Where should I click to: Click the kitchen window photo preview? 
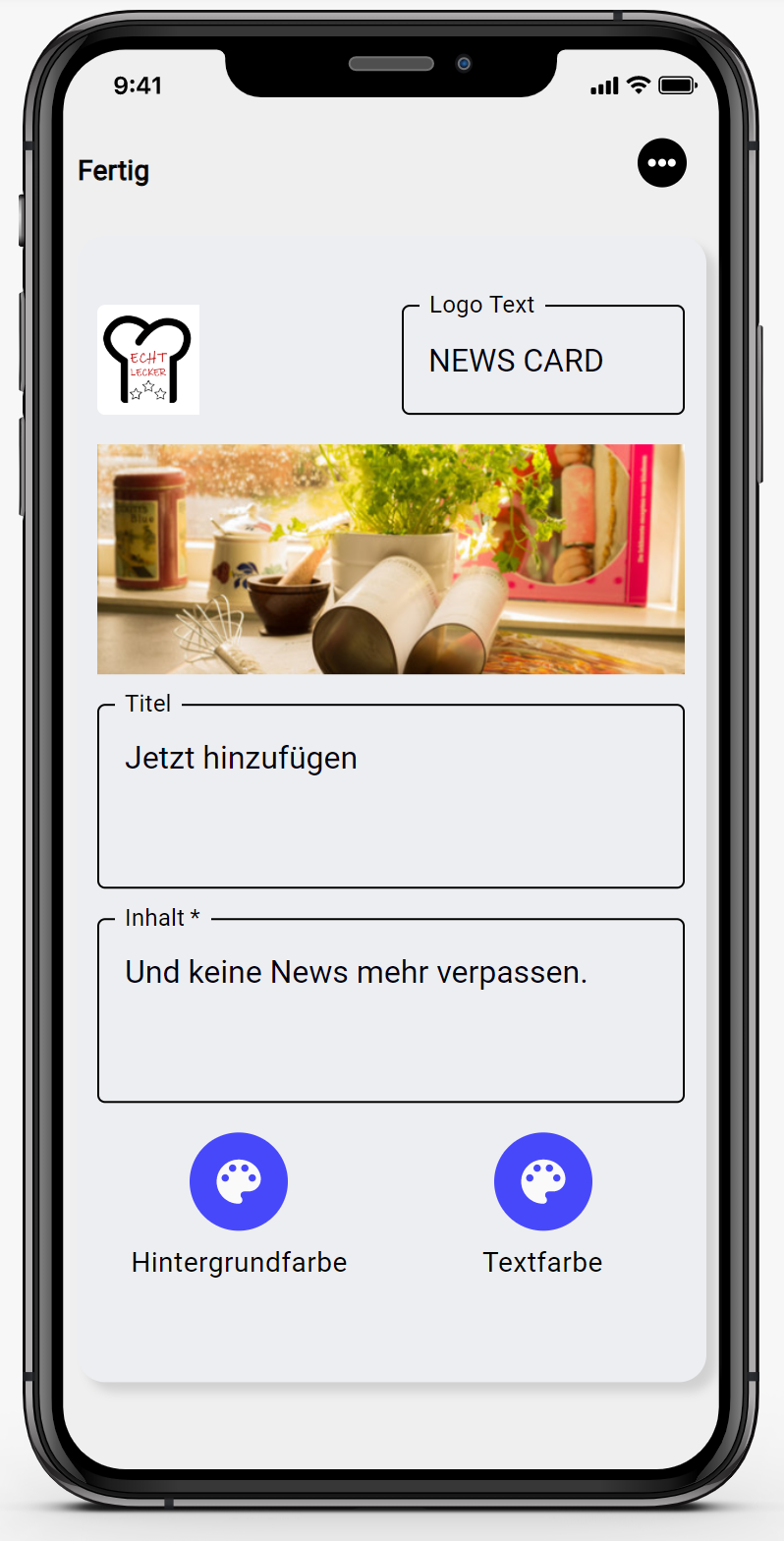click(390, 558)
